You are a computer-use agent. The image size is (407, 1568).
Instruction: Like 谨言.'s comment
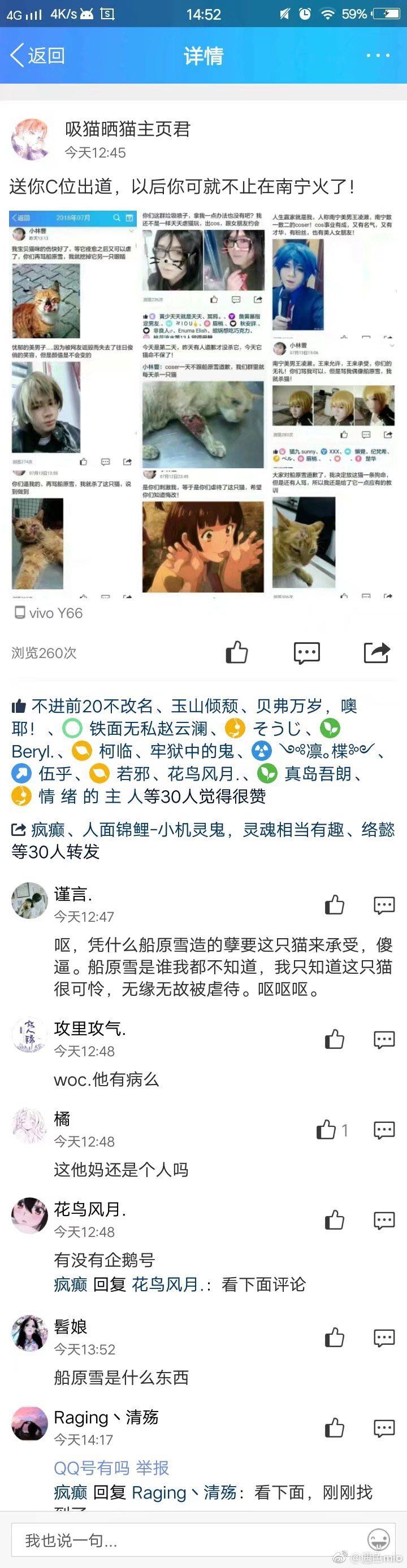335,905
